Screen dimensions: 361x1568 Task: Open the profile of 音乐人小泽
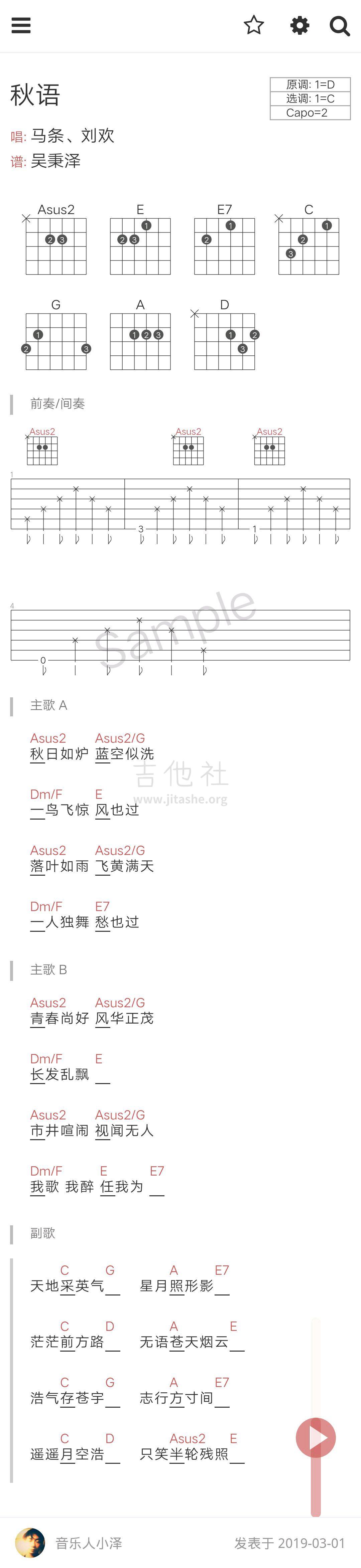[x=88, y=1542]
